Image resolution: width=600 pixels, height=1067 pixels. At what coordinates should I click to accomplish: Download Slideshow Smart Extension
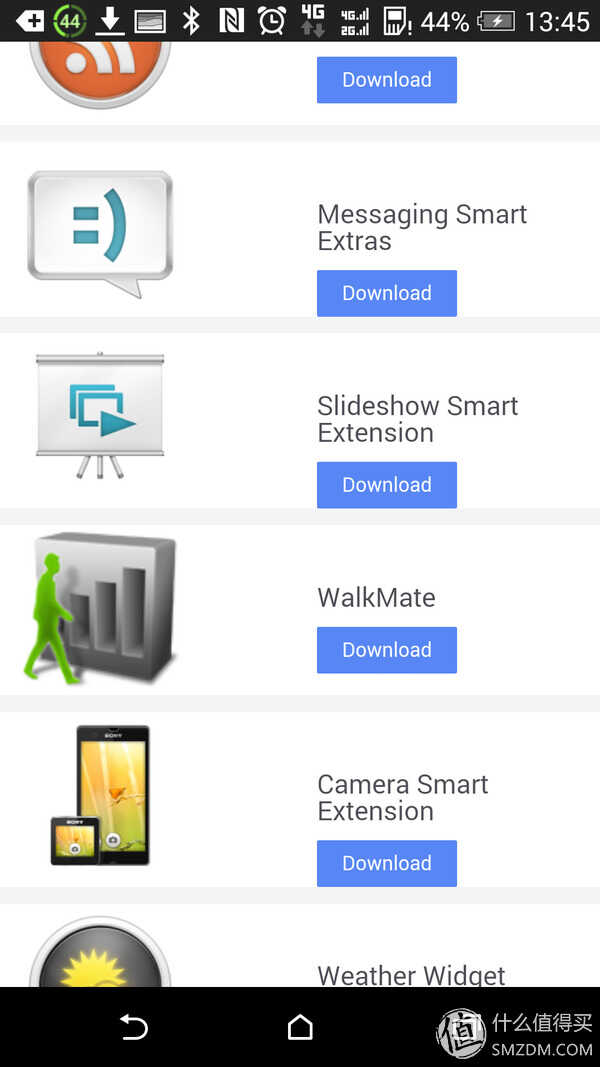pos(387,485)
